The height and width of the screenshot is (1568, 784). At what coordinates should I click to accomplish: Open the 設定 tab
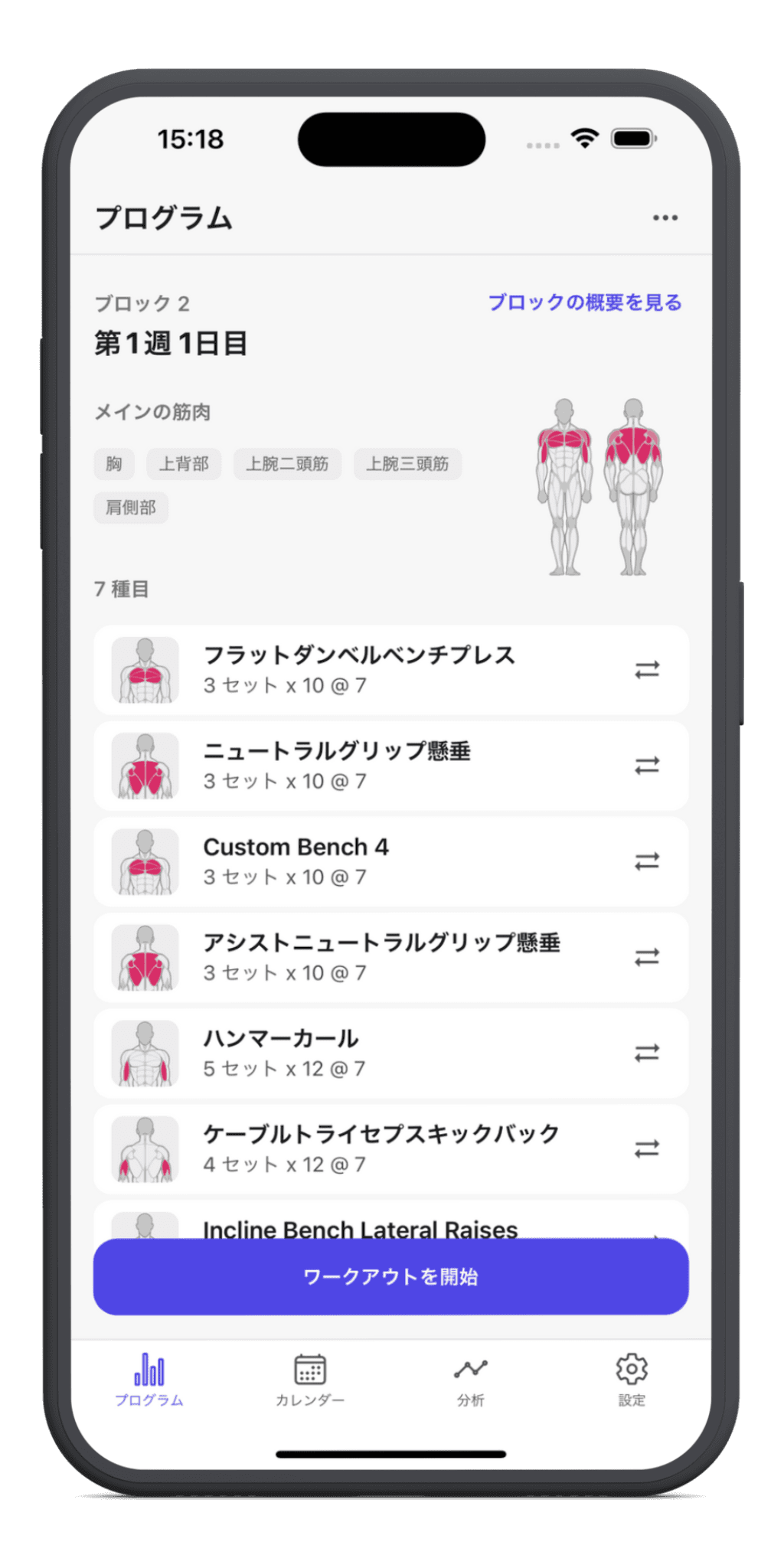pyautogui.click(x=632, y=1380)
